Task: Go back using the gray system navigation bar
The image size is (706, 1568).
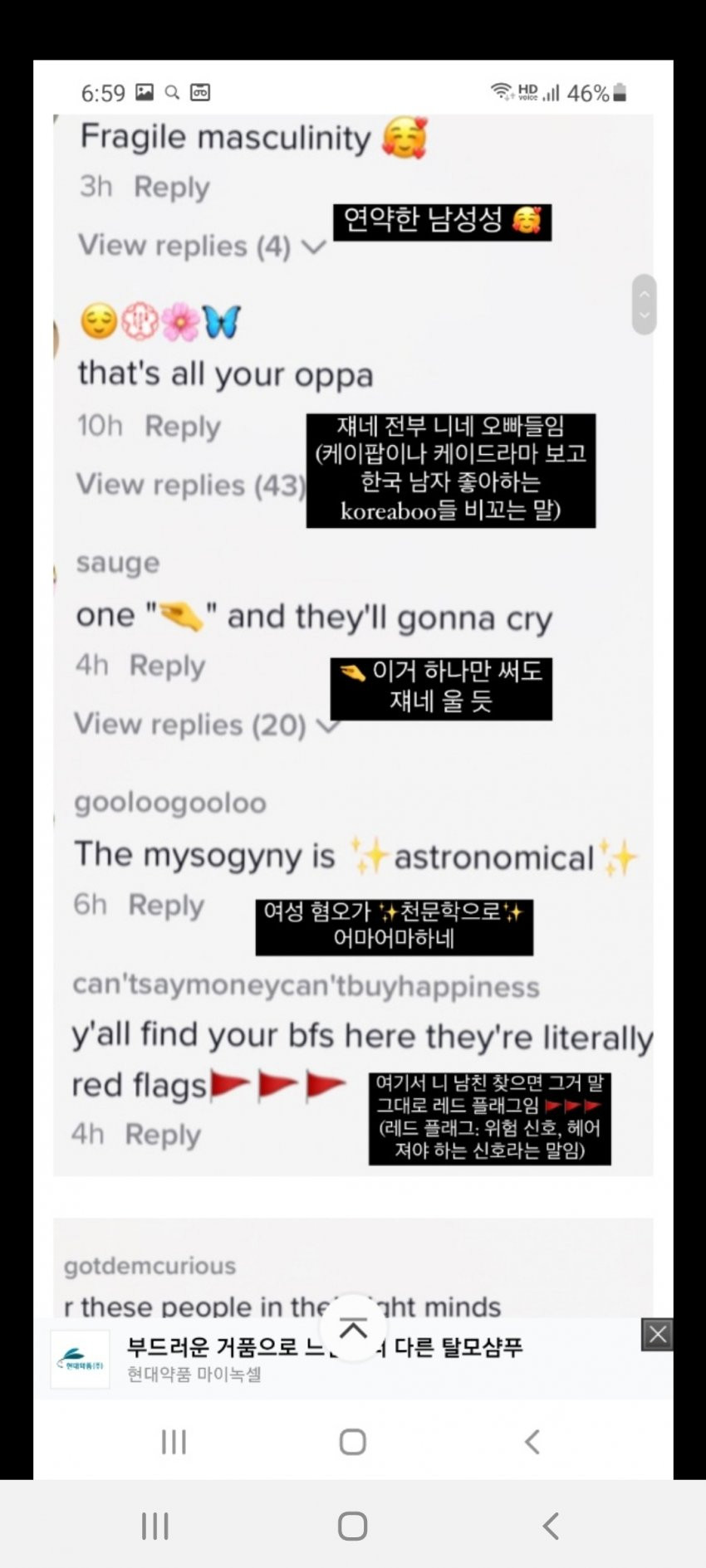Action: point(550,1526)
